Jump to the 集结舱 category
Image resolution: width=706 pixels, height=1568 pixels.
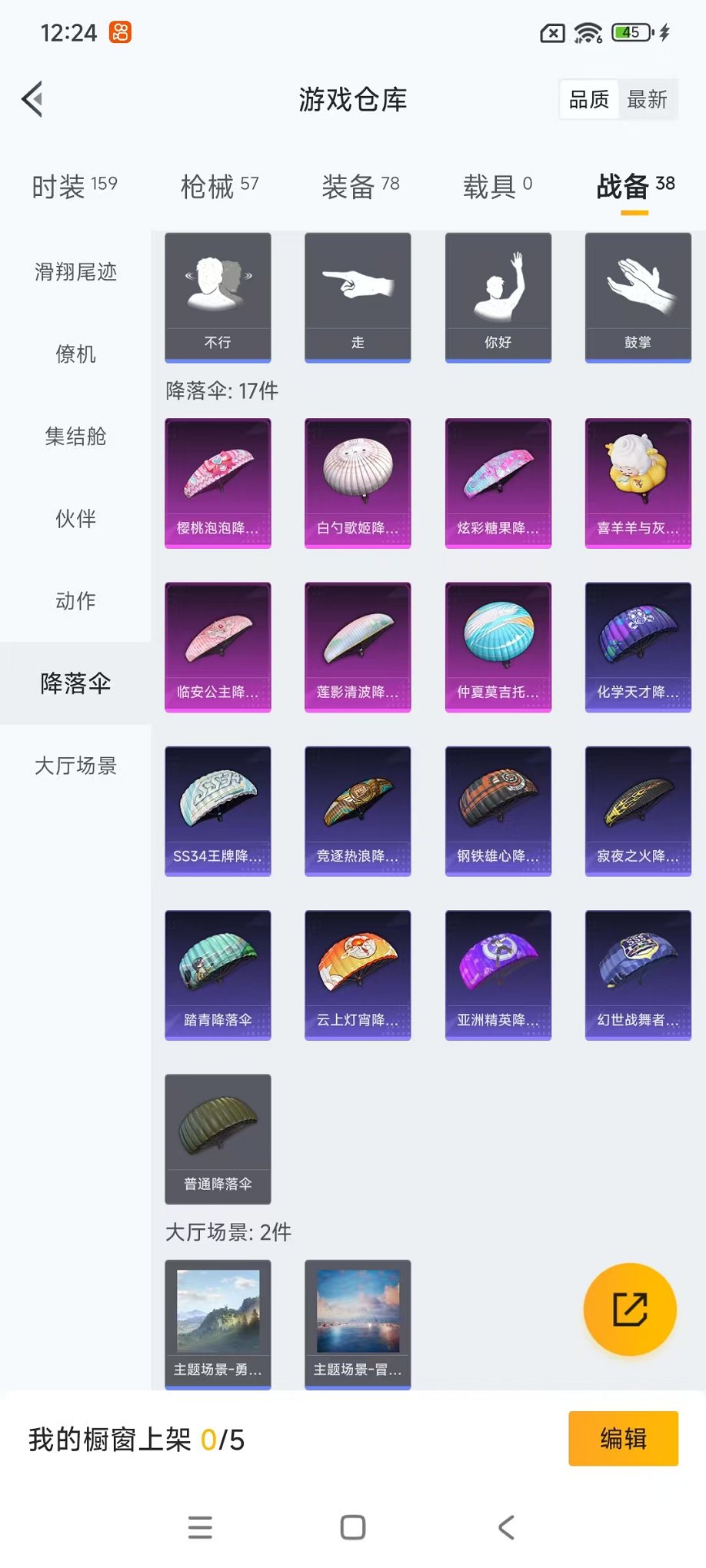pyautogui.click(x=75, y=437)
